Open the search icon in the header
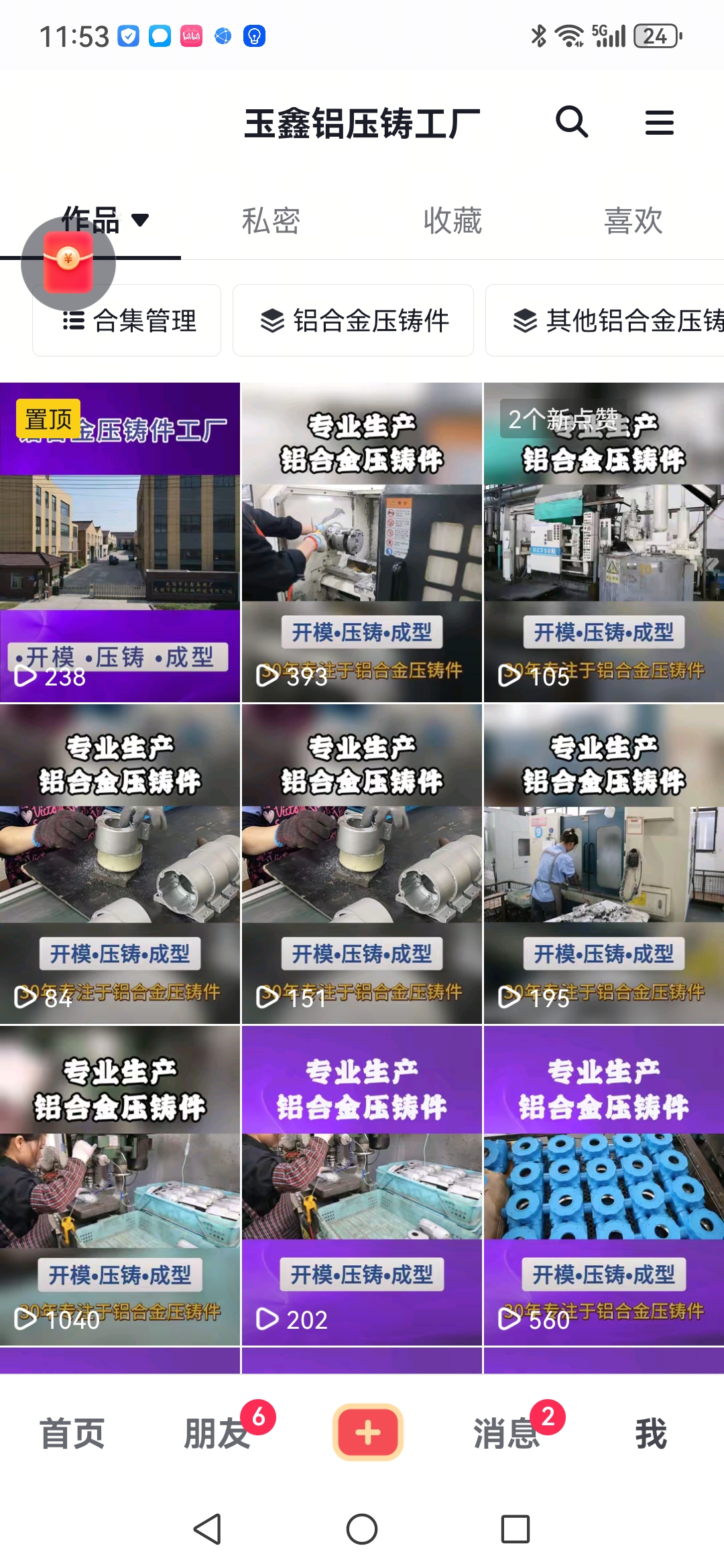This screenshot has height=1568, width=724. (x=571, y=123)
